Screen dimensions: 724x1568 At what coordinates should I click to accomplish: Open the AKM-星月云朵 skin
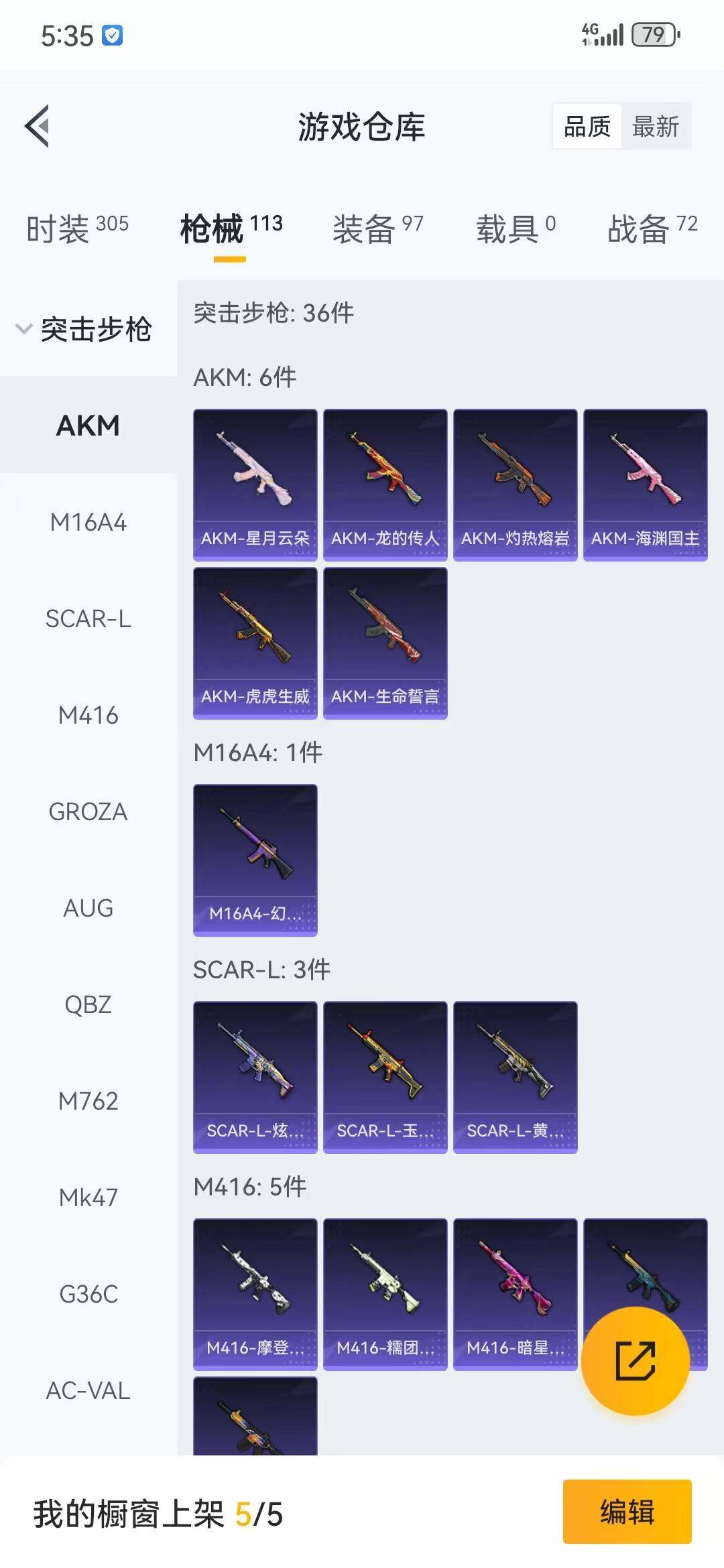point(255,484)
